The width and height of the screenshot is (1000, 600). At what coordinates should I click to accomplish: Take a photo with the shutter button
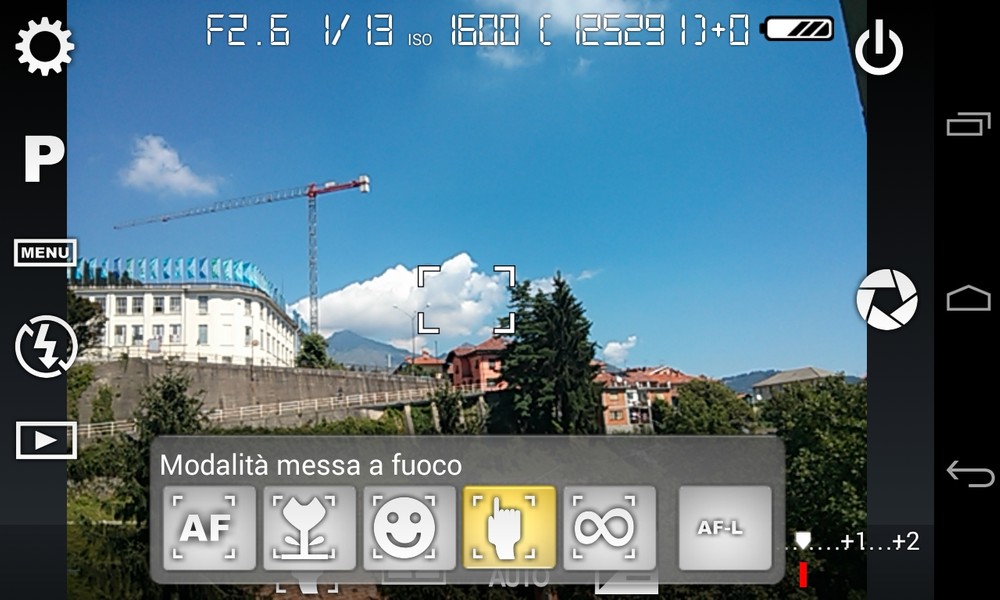(x=886, y=299)
